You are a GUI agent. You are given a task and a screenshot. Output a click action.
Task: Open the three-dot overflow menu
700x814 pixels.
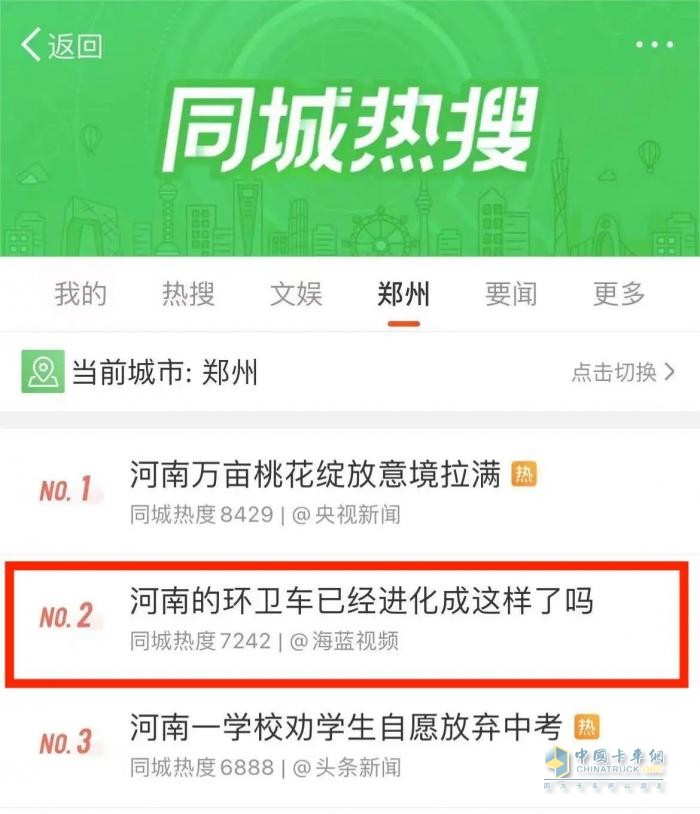654,46
